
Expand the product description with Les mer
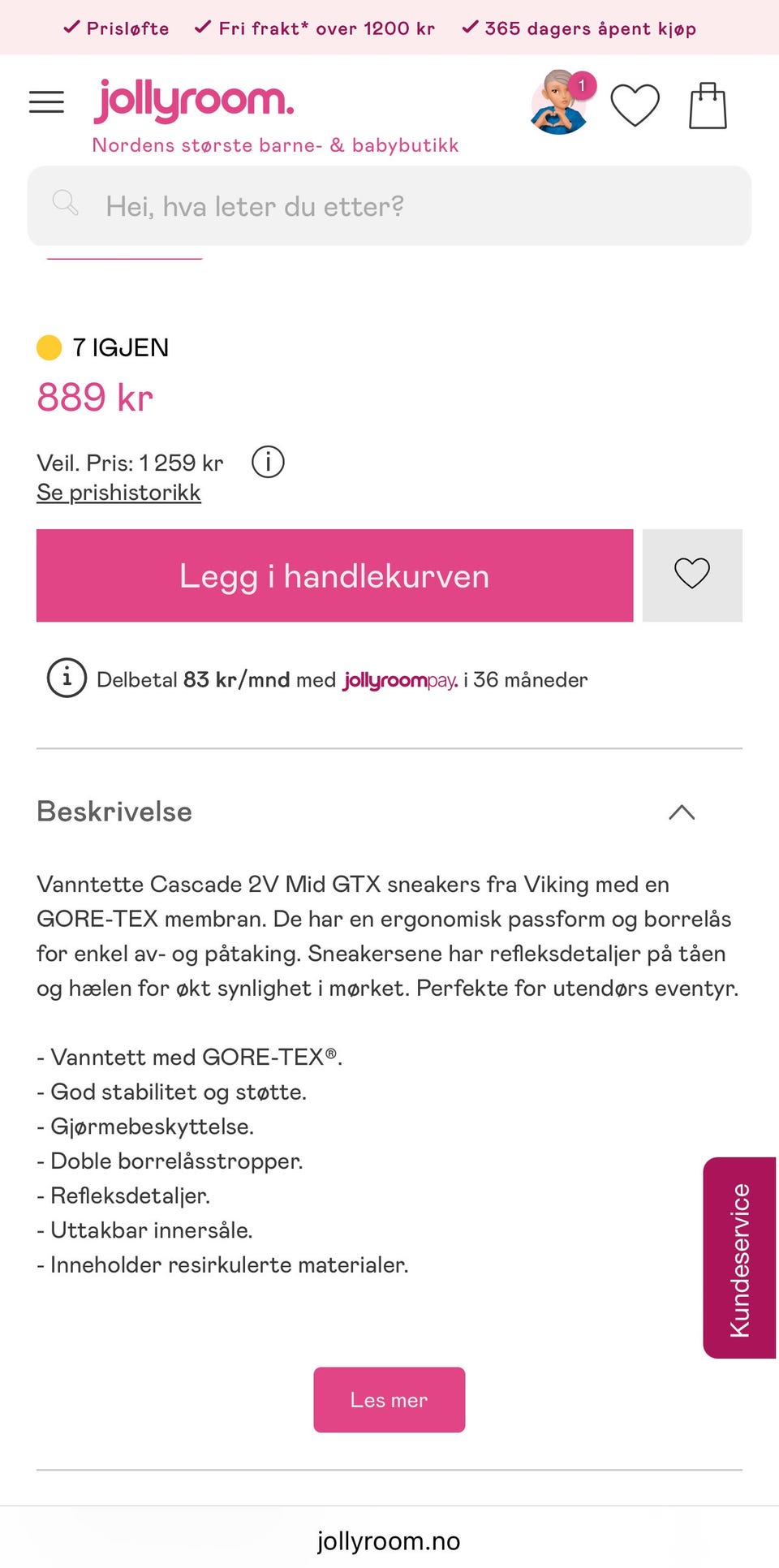[x=389, y=1400]
